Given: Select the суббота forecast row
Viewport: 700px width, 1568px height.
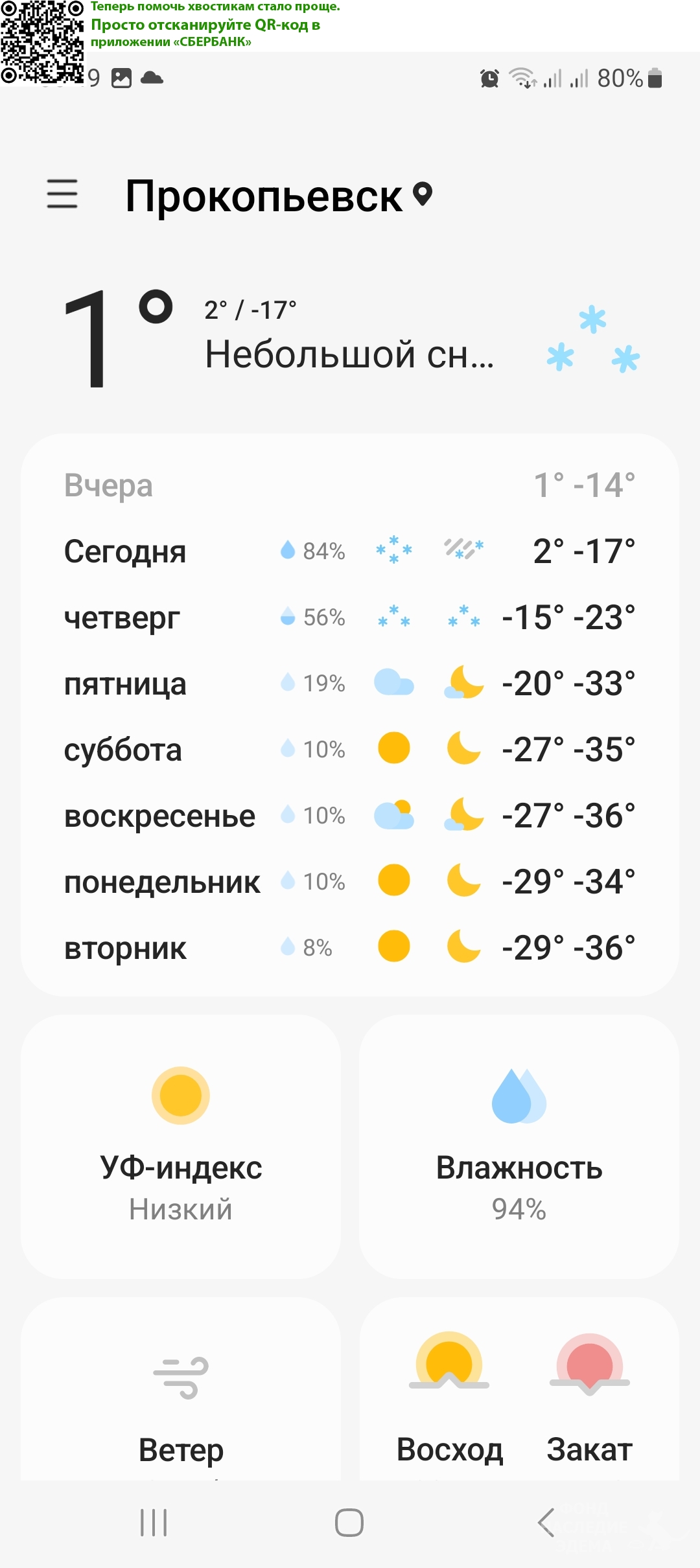Looking at the screenshot, I should 350,750.
